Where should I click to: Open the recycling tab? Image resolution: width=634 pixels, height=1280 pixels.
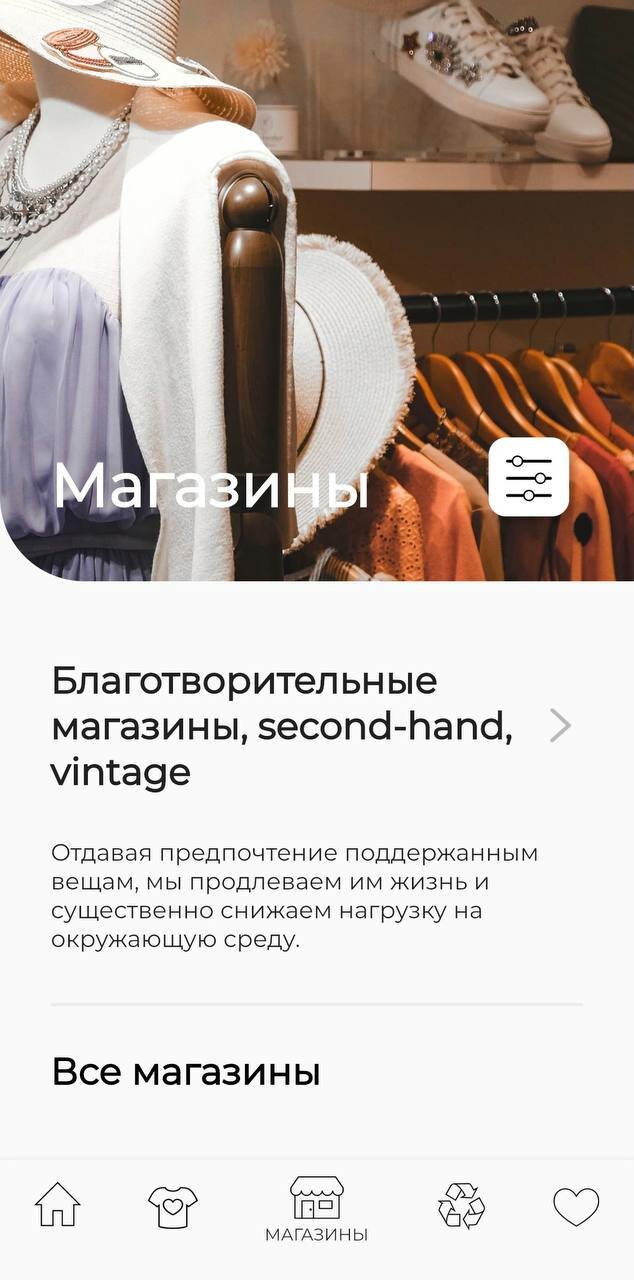click(461, 1206)
